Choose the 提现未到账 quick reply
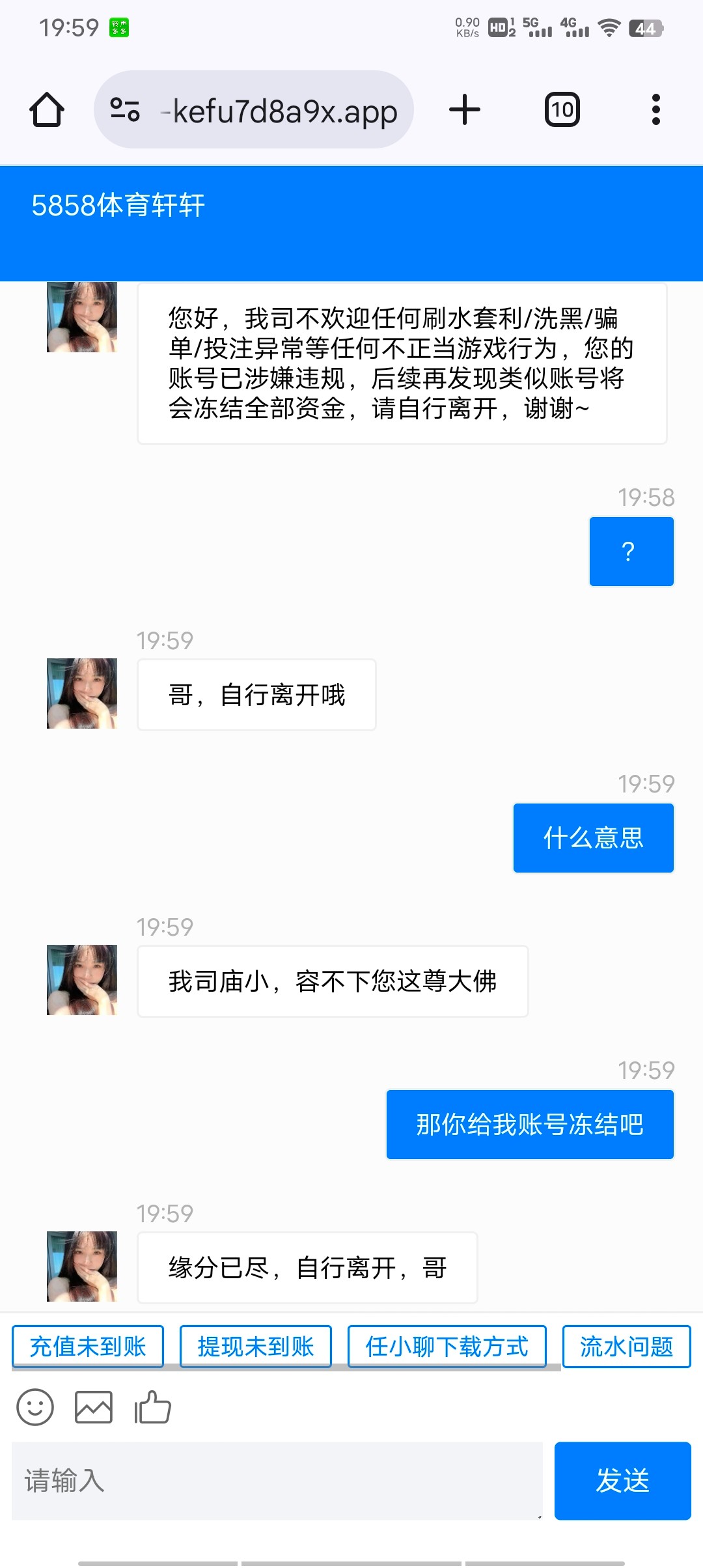This screenshot has height=1568, width=703. [256, 1346]
